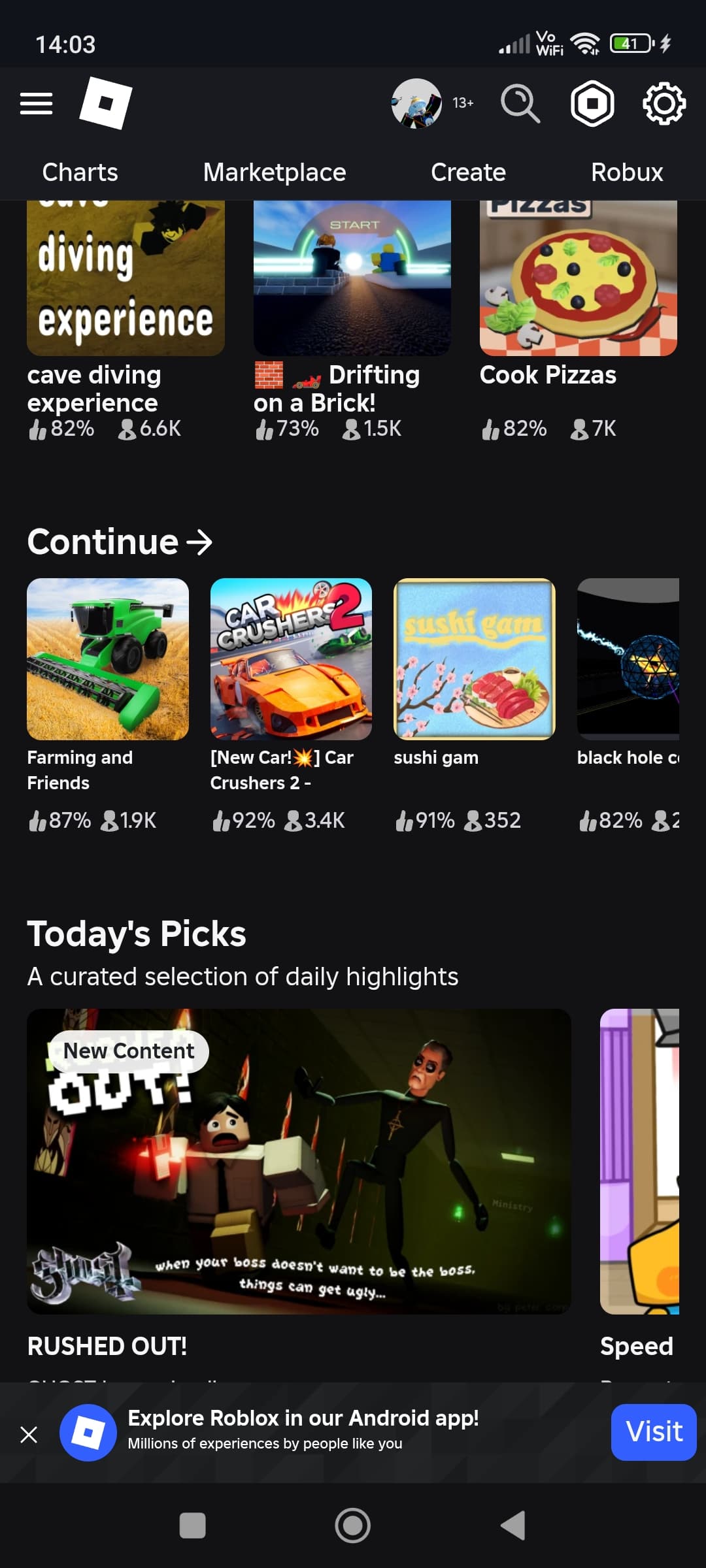Tap the Android recent apps button

point(193,1527)
